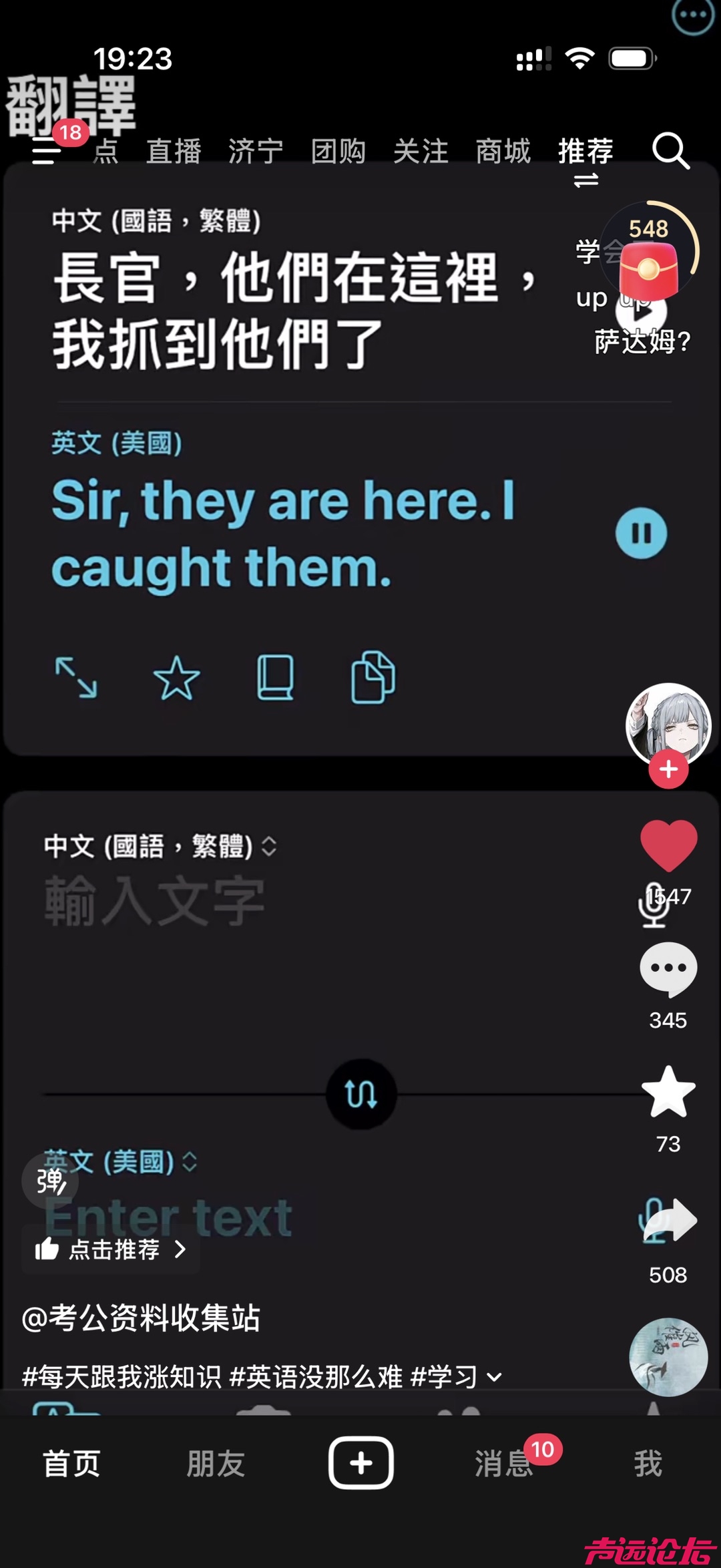This screenshot has width=721, height=1568.
Task: Follow the author with the red plus
Action: coord(668,769)
